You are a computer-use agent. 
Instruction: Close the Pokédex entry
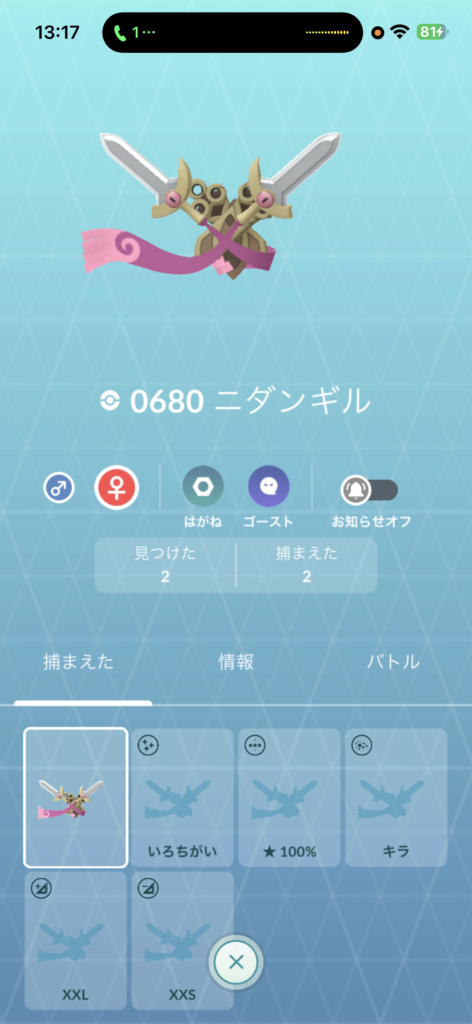pos(236,961)
